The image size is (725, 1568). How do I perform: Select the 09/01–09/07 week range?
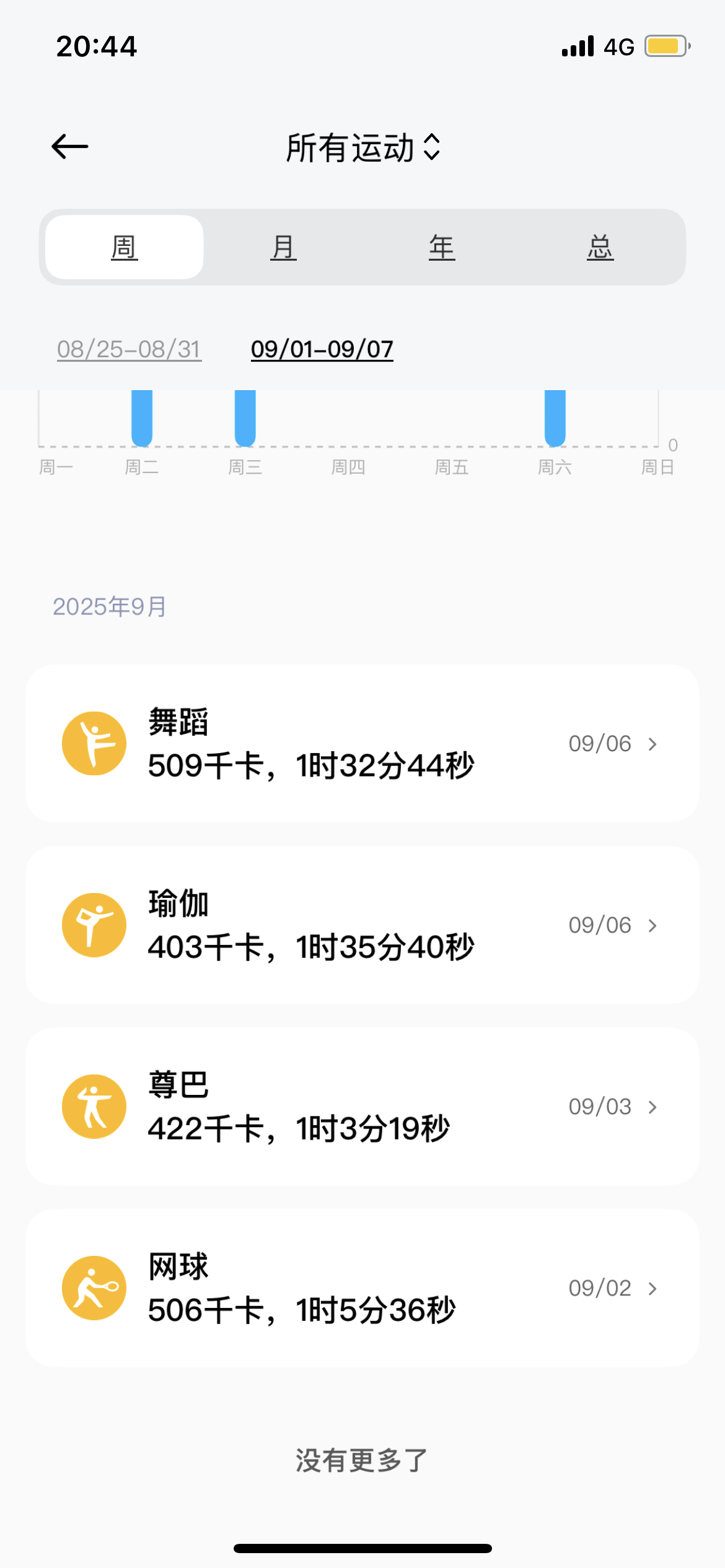322,349
